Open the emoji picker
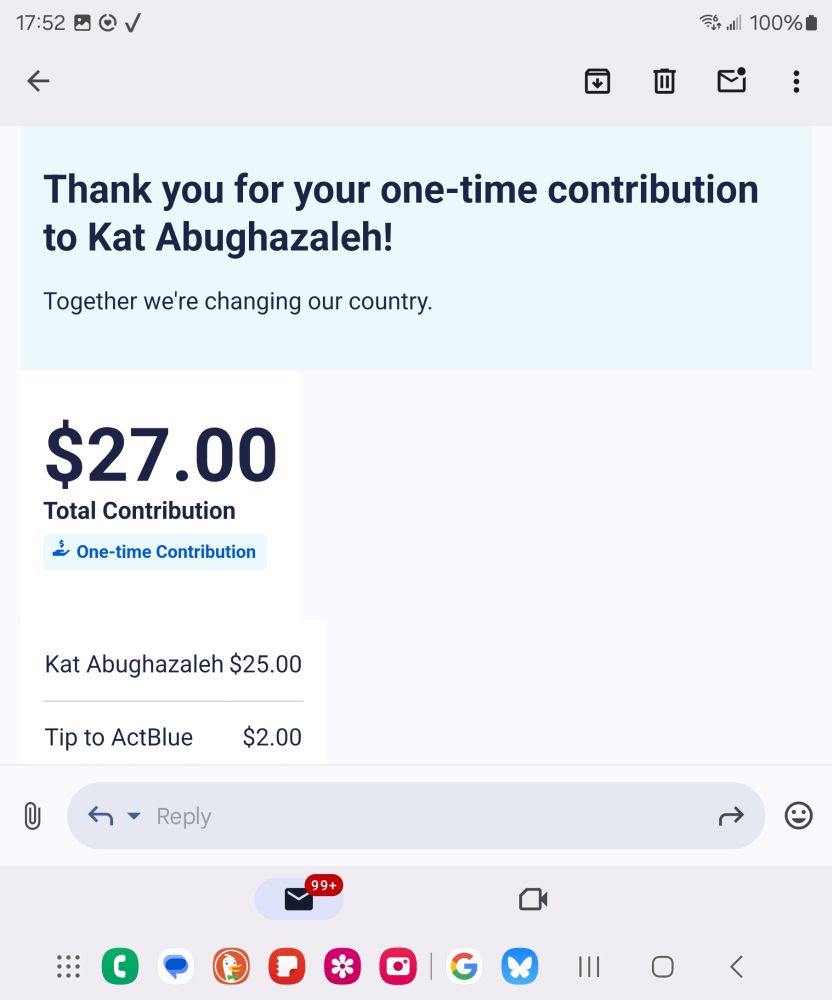Image resolution: width=832 pixels, height=1000 pixels. (799, 816)
